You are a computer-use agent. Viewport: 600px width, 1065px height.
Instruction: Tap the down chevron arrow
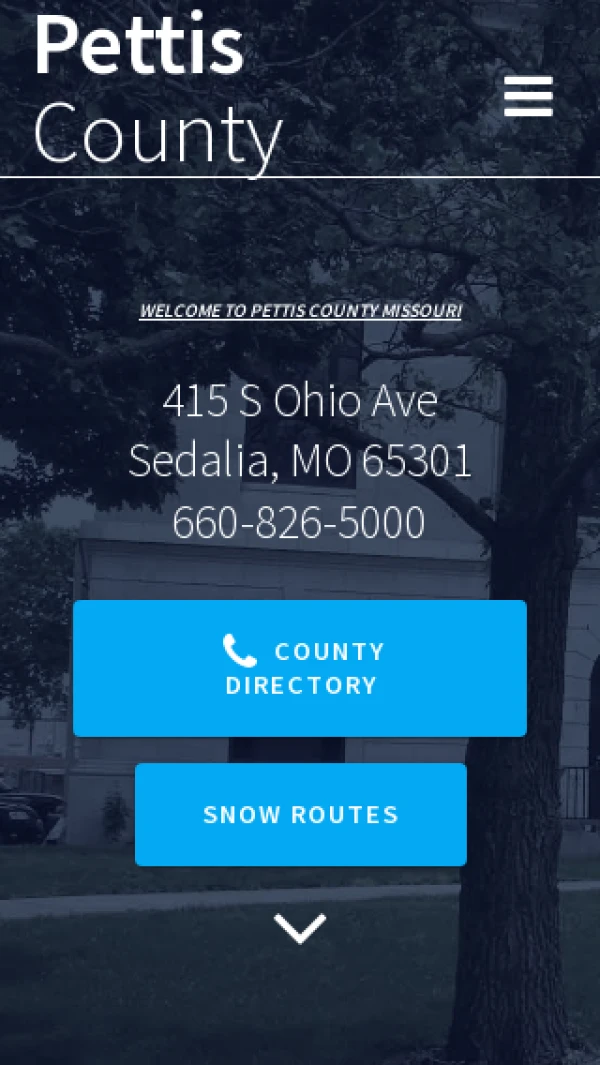pos(300,929)
